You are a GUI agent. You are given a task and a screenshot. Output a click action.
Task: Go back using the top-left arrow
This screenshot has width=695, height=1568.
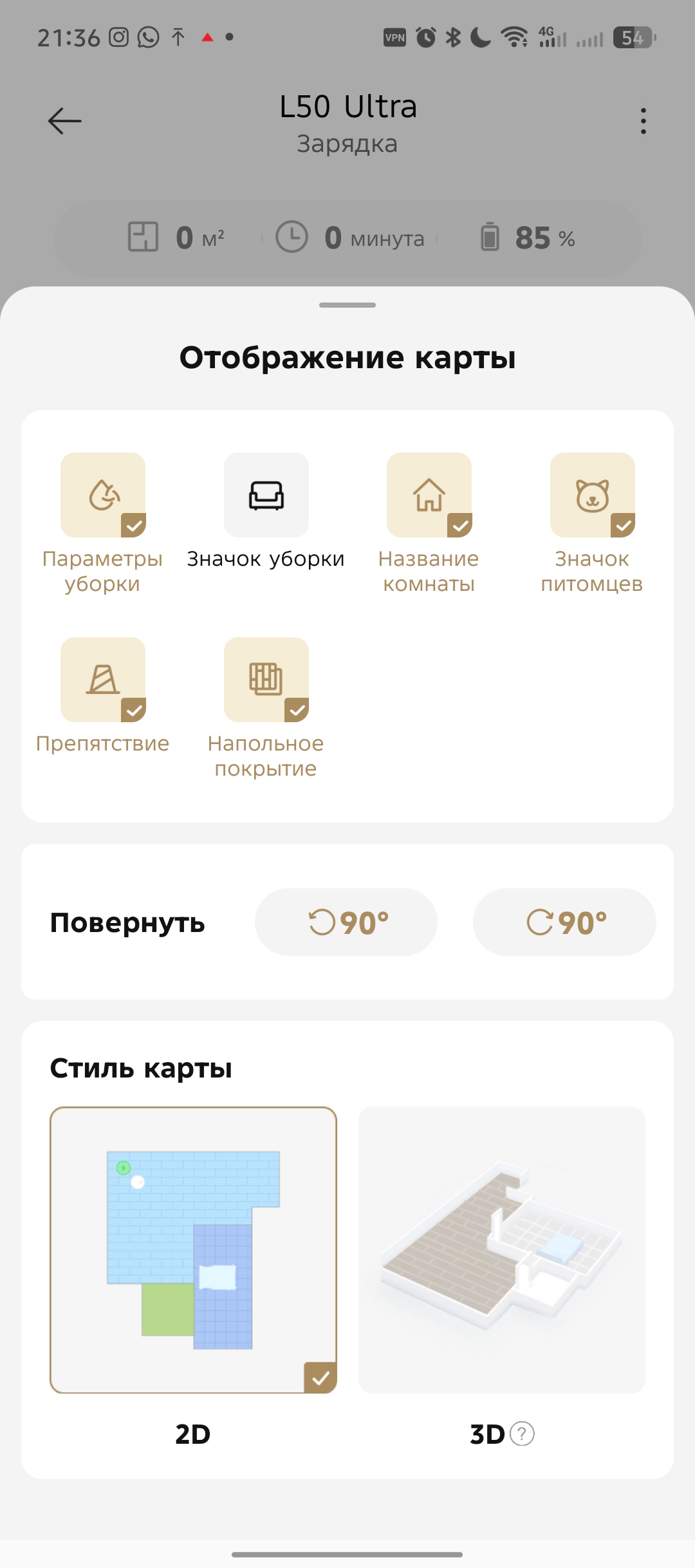tap(64, 121)
